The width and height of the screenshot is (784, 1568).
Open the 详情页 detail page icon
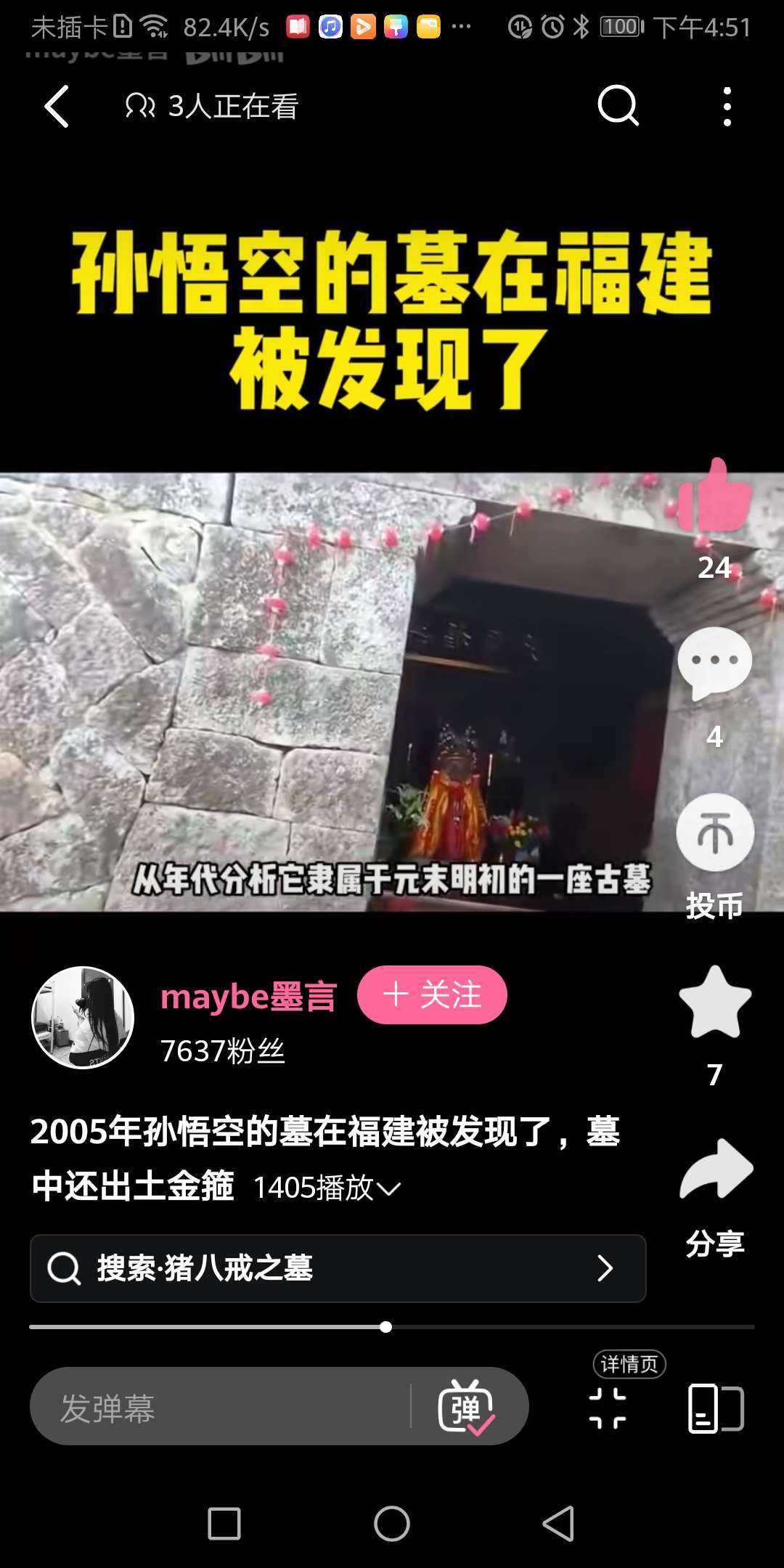pos(608,1407)
